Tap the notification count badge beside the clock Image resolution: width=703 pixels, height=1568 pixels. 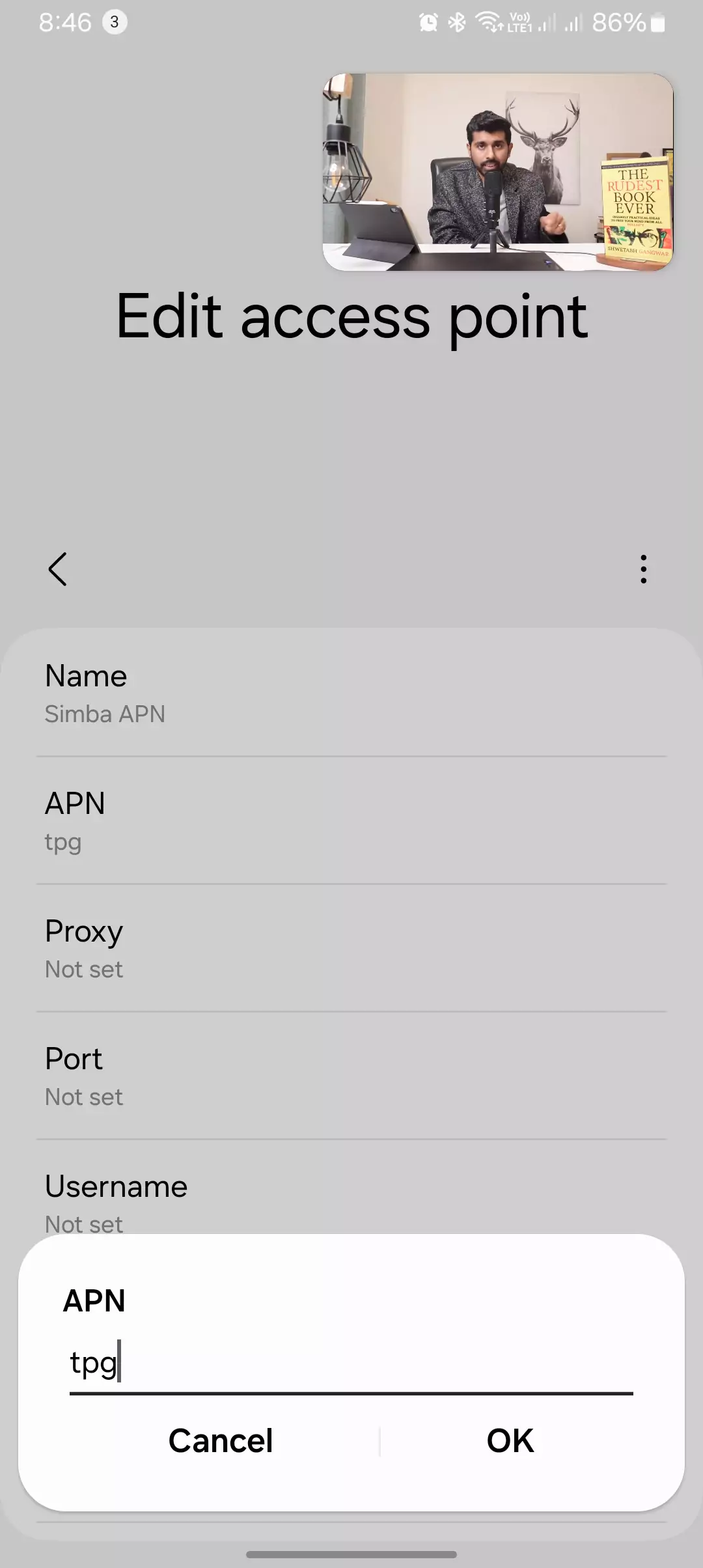[x=114, y=23]
